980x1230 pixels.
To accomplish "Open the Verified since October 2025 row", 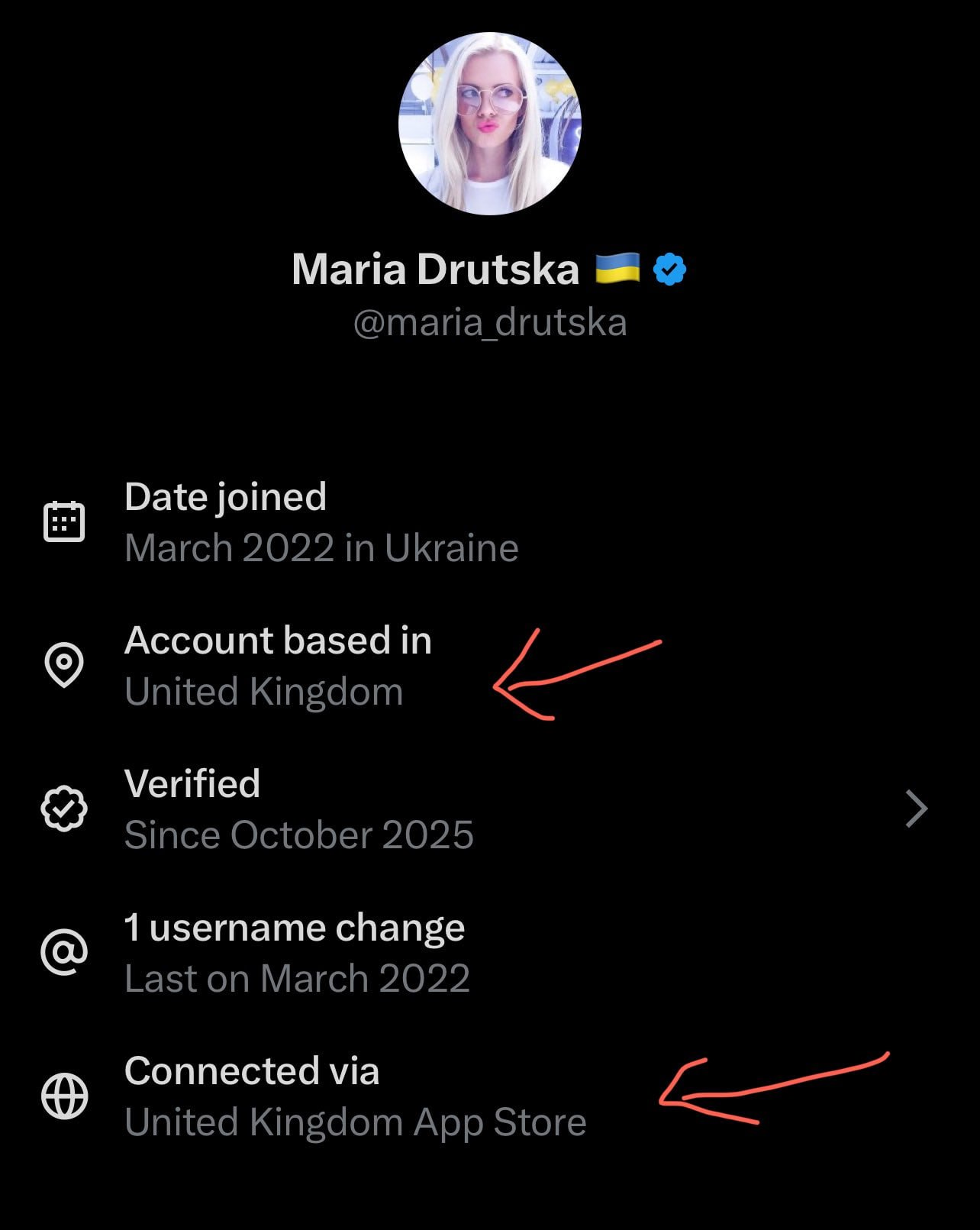I will tap(488, 809).
